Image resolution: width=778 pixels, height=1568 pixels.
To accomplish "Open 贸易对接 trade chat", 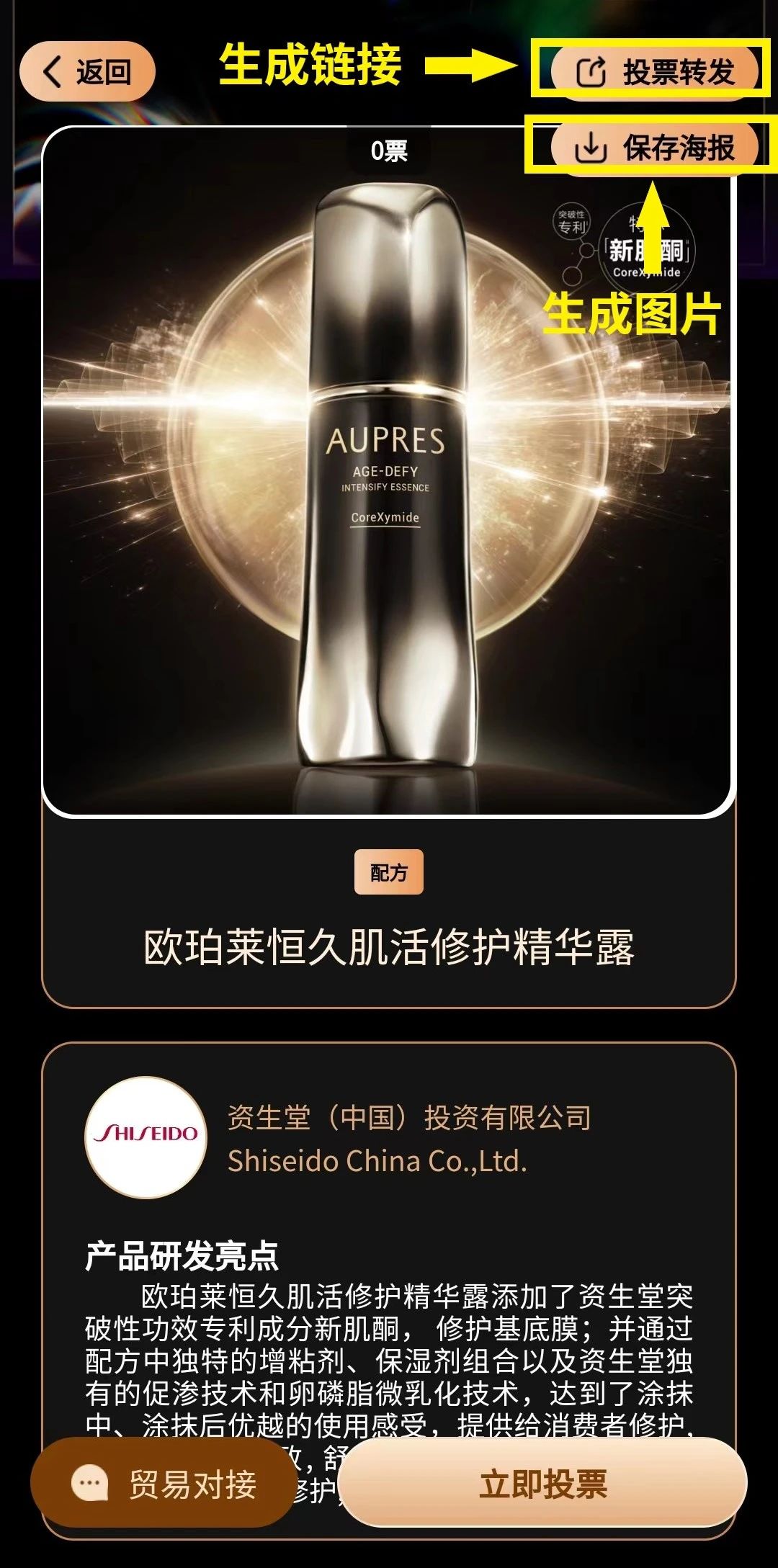I will (x=163, y=1484).
